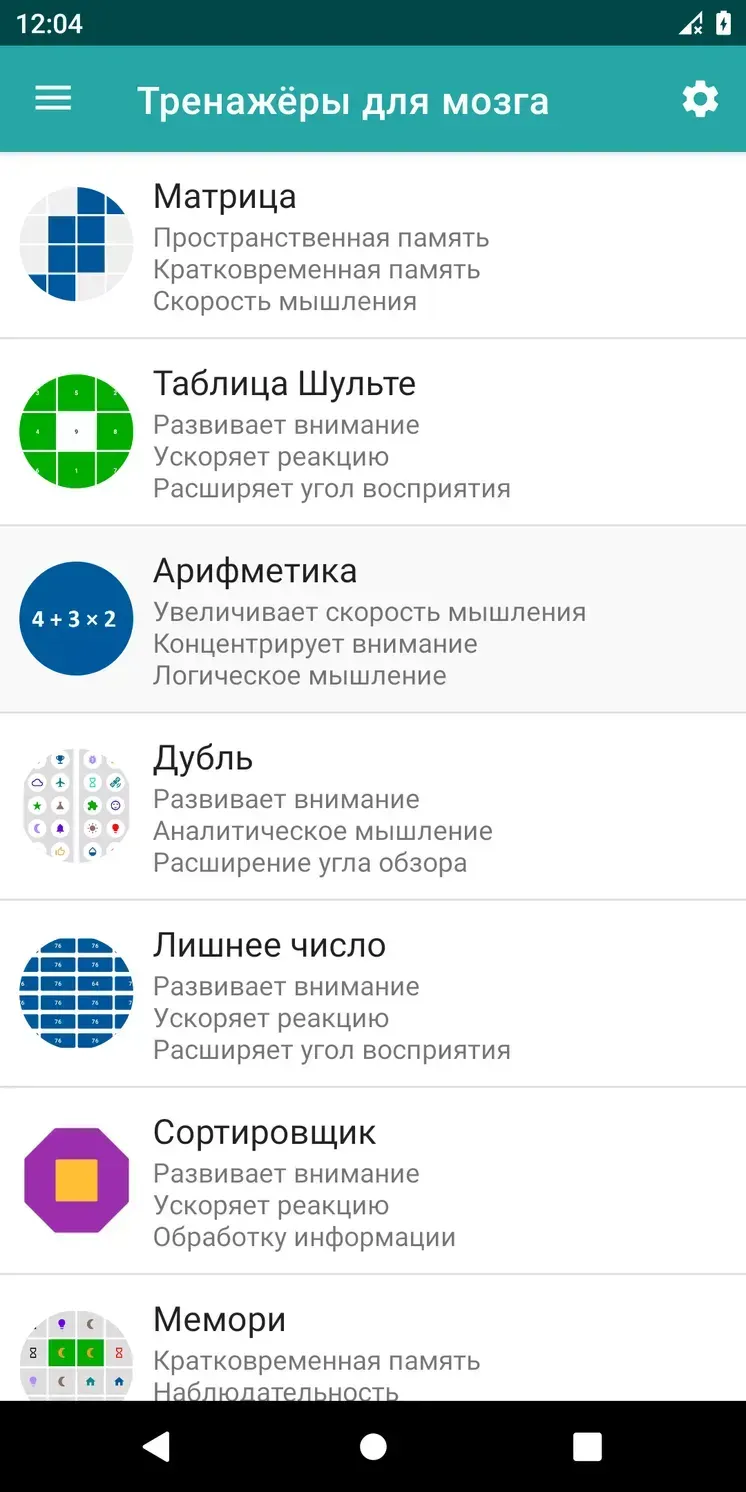Screen dimensions: 746x1492
Task: Open recent apps via square button
Action: pos(587,1446)
